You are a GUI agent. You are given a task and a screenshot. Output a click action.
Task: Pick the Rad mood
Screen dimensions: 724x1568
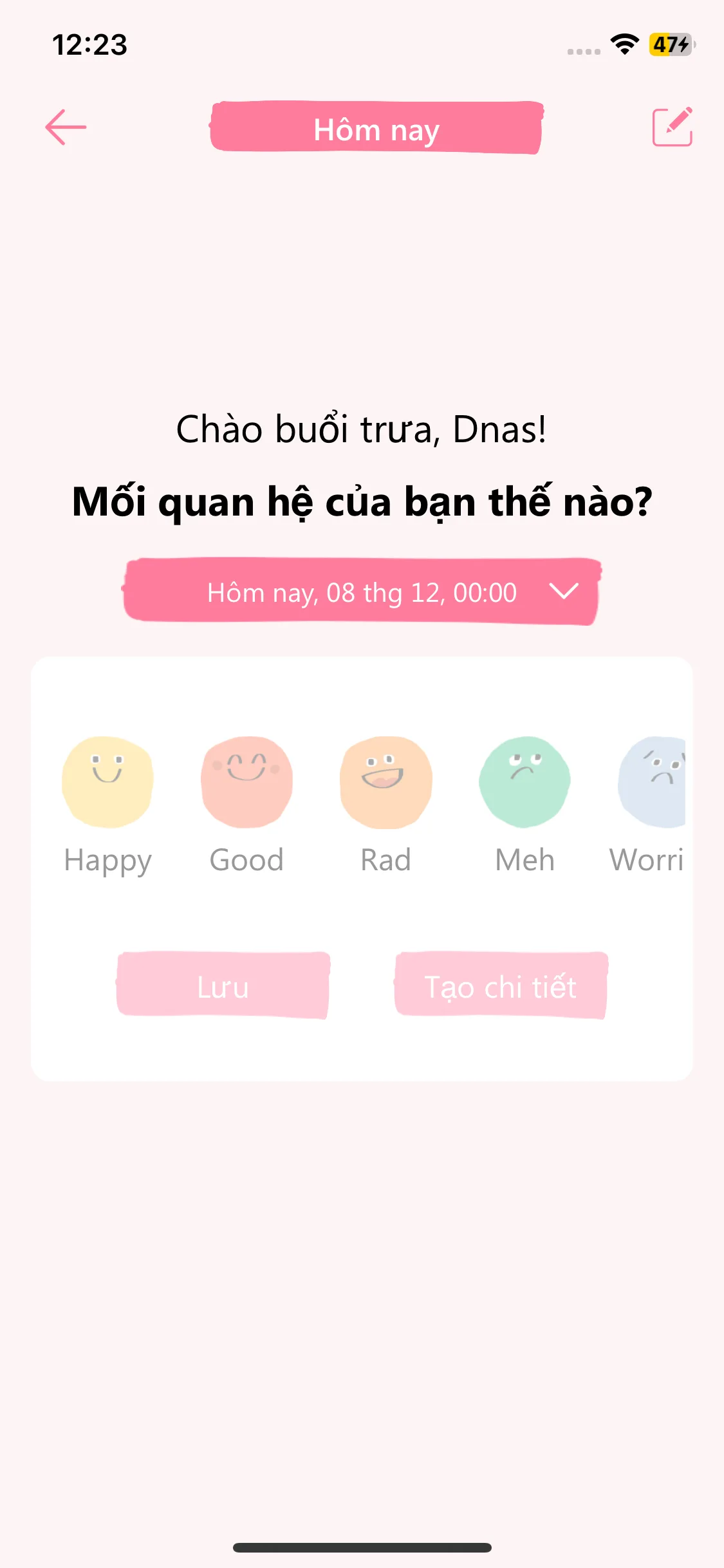(385, 783)
